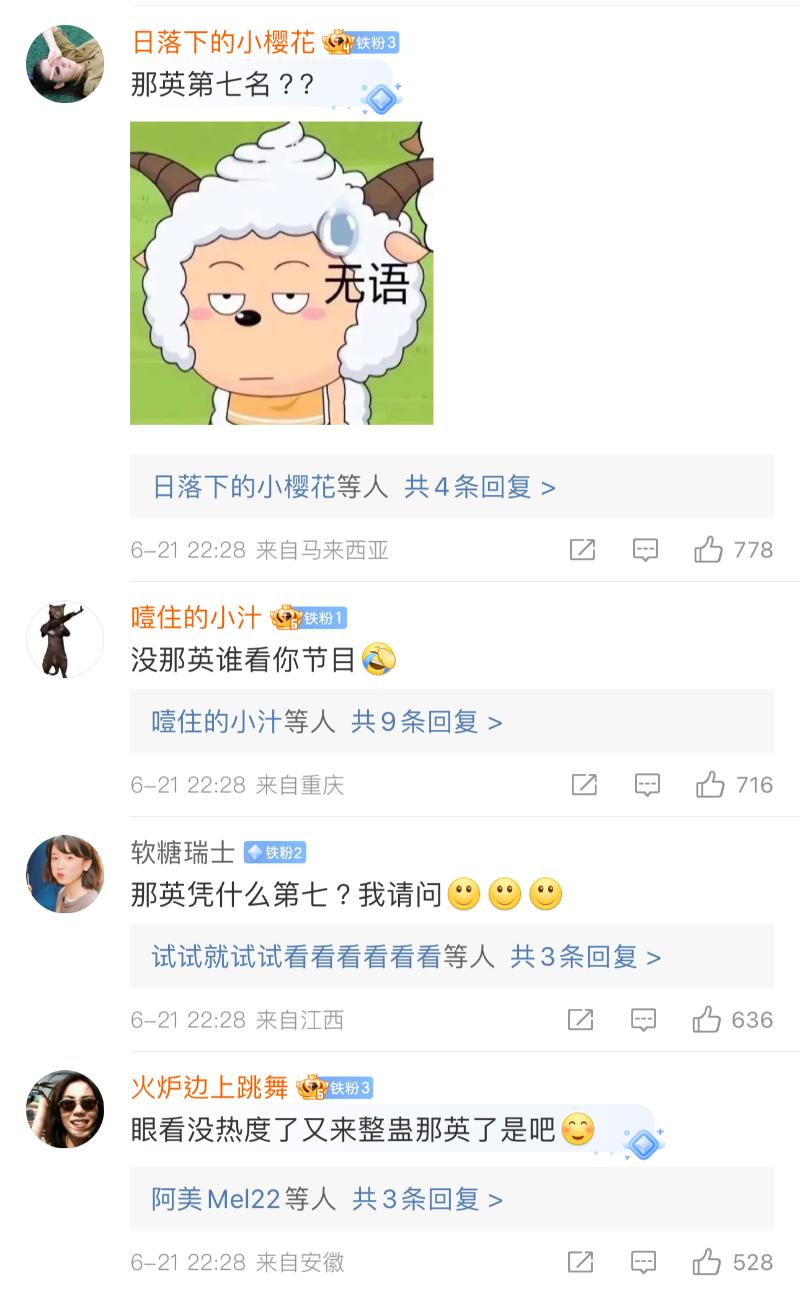Open 火炉边上跳舞's profile avatar
800x1289 pixels.
click(x=65, y=1109)
